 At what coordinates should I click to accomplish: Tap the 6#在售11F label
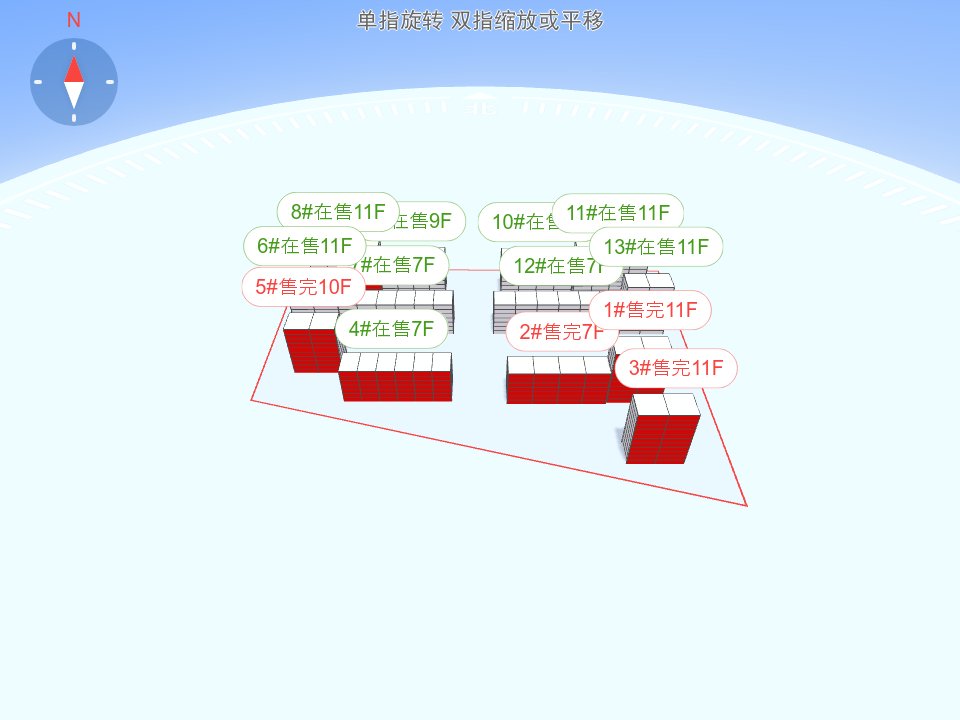point(304,246)
